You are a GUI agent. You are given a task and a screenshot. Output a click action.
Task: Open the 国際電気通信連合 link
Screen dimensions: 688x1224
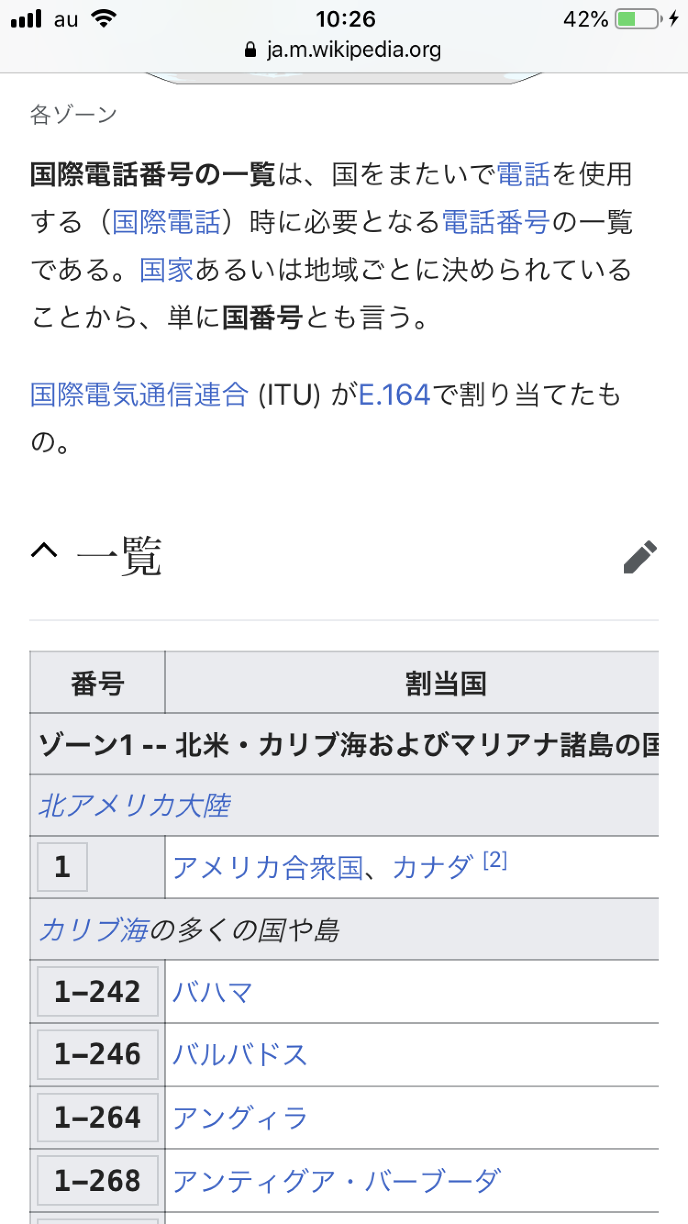tap(139, 395)
